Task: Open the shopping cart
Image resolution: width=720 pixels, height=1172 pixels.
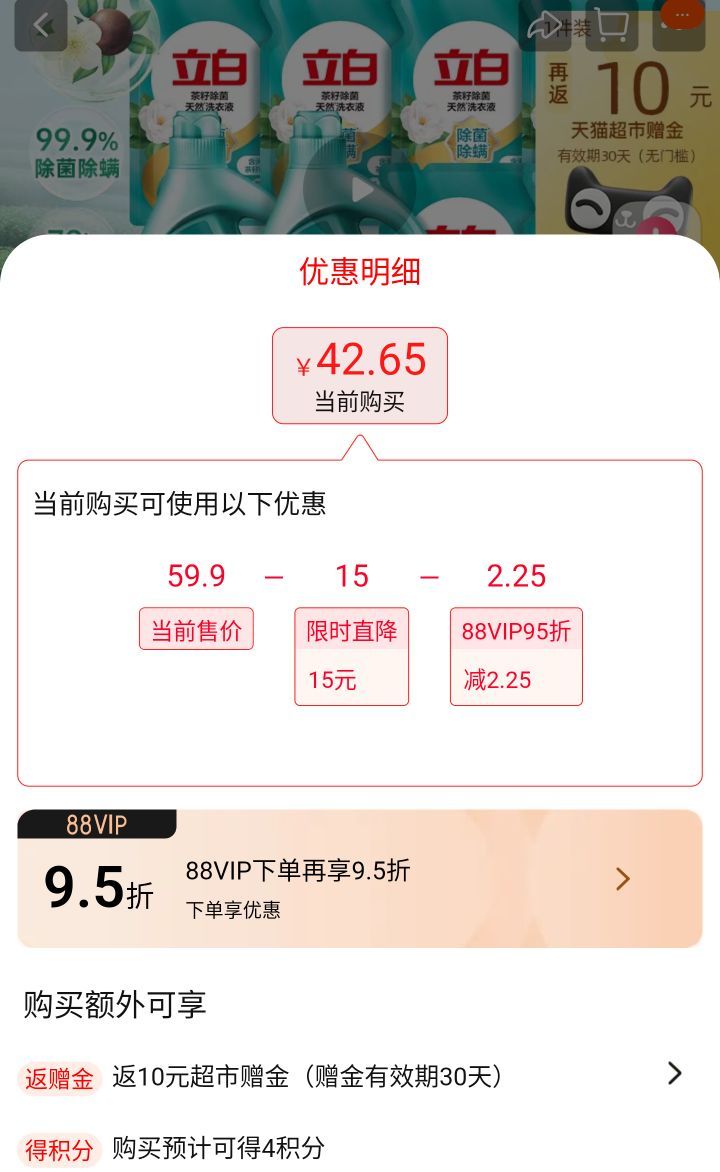Action: click(611, 26)
